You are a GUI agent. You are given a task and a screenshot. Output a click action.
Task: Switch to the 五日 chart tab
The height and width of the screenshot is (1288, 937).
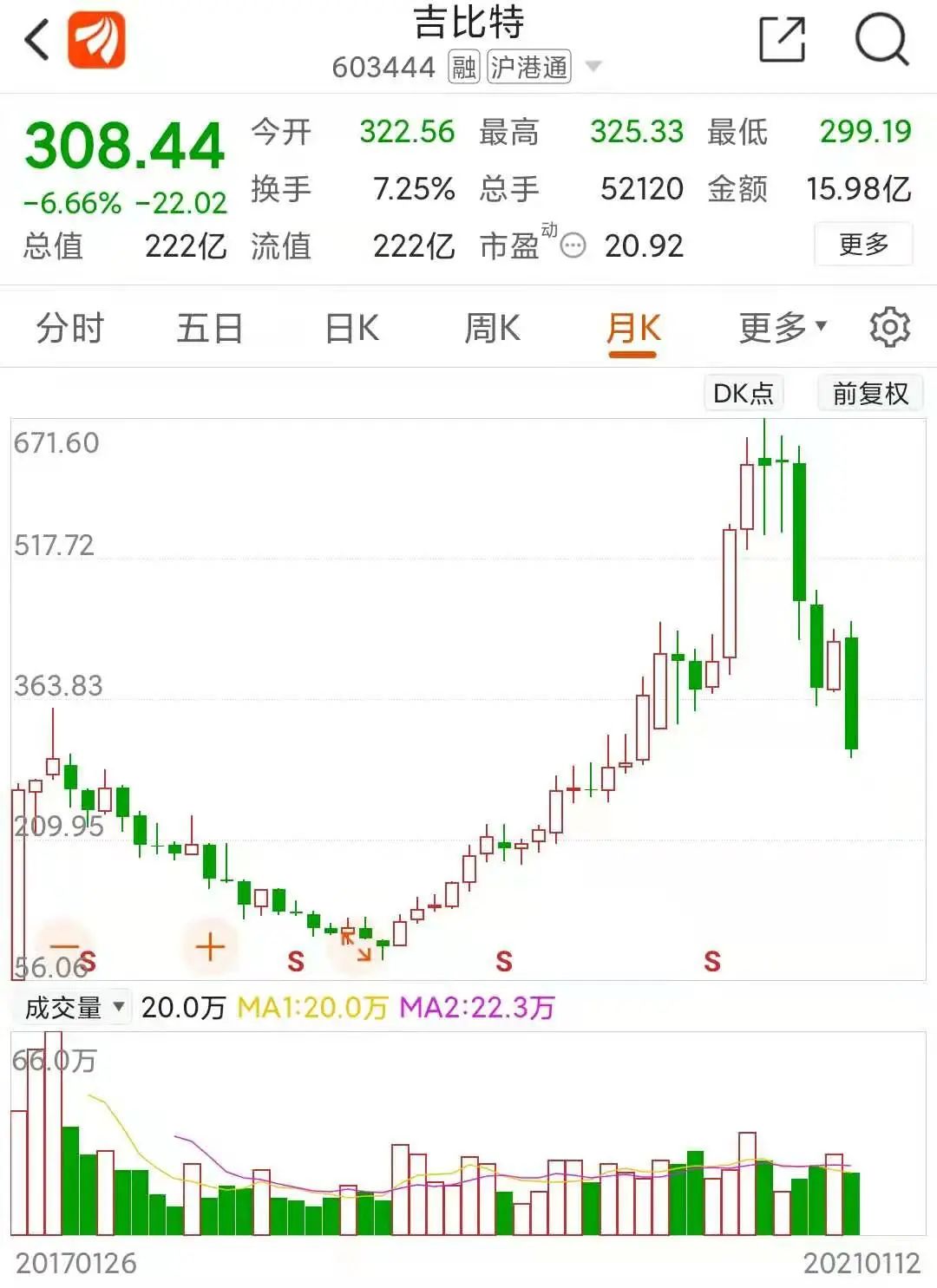click(209, 329)
